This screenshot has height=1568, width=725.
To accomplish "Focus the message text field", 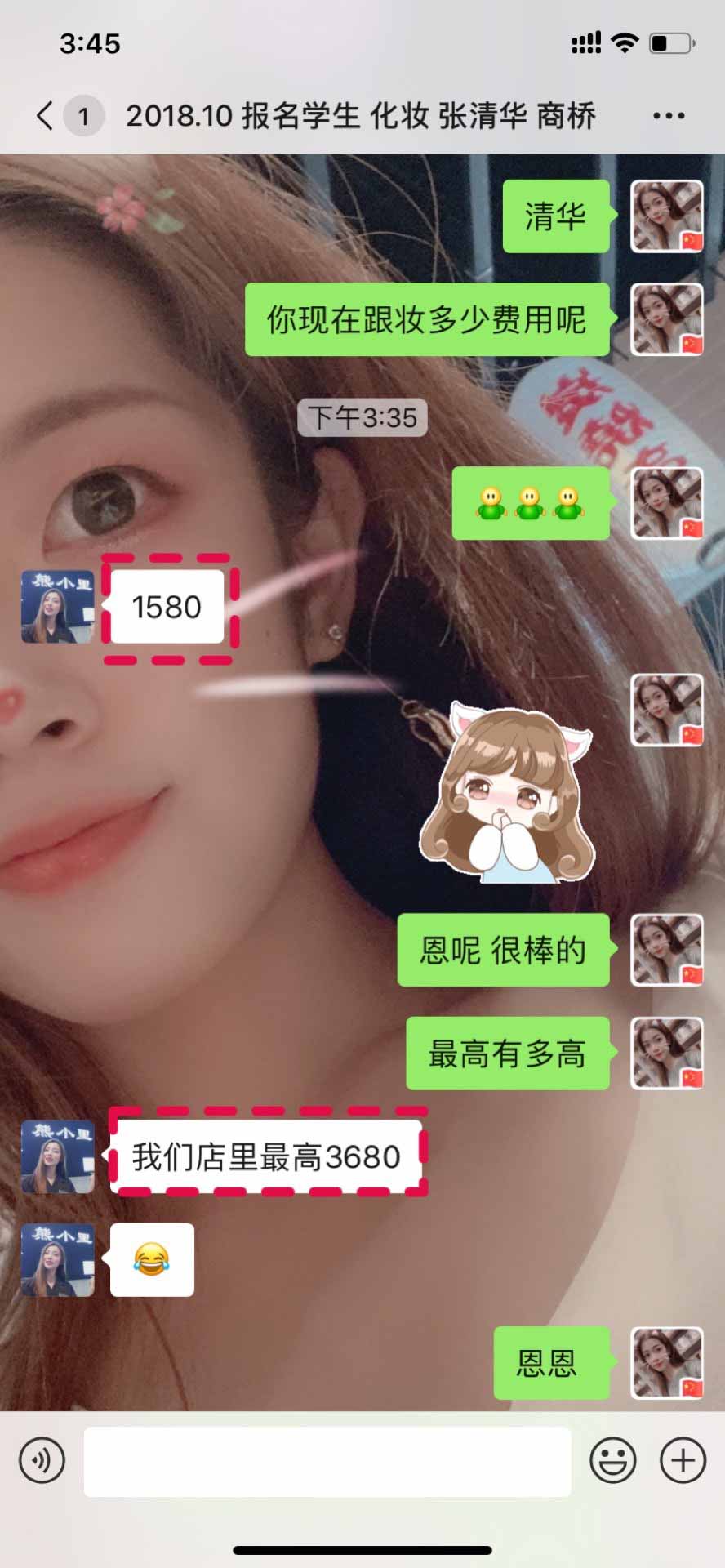I will [327, 1461].
